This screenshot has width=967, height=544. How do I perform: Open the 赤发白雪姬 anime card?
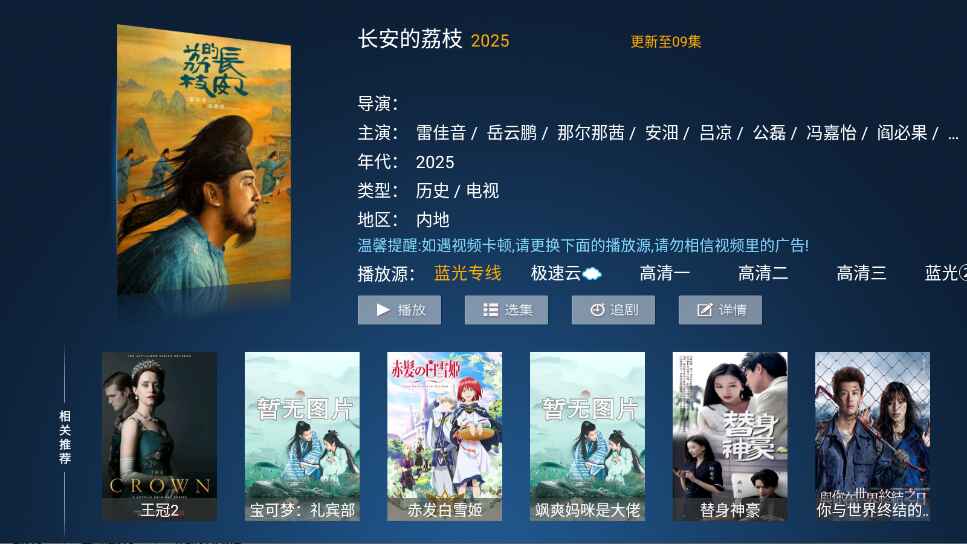(x=444, y=436)
